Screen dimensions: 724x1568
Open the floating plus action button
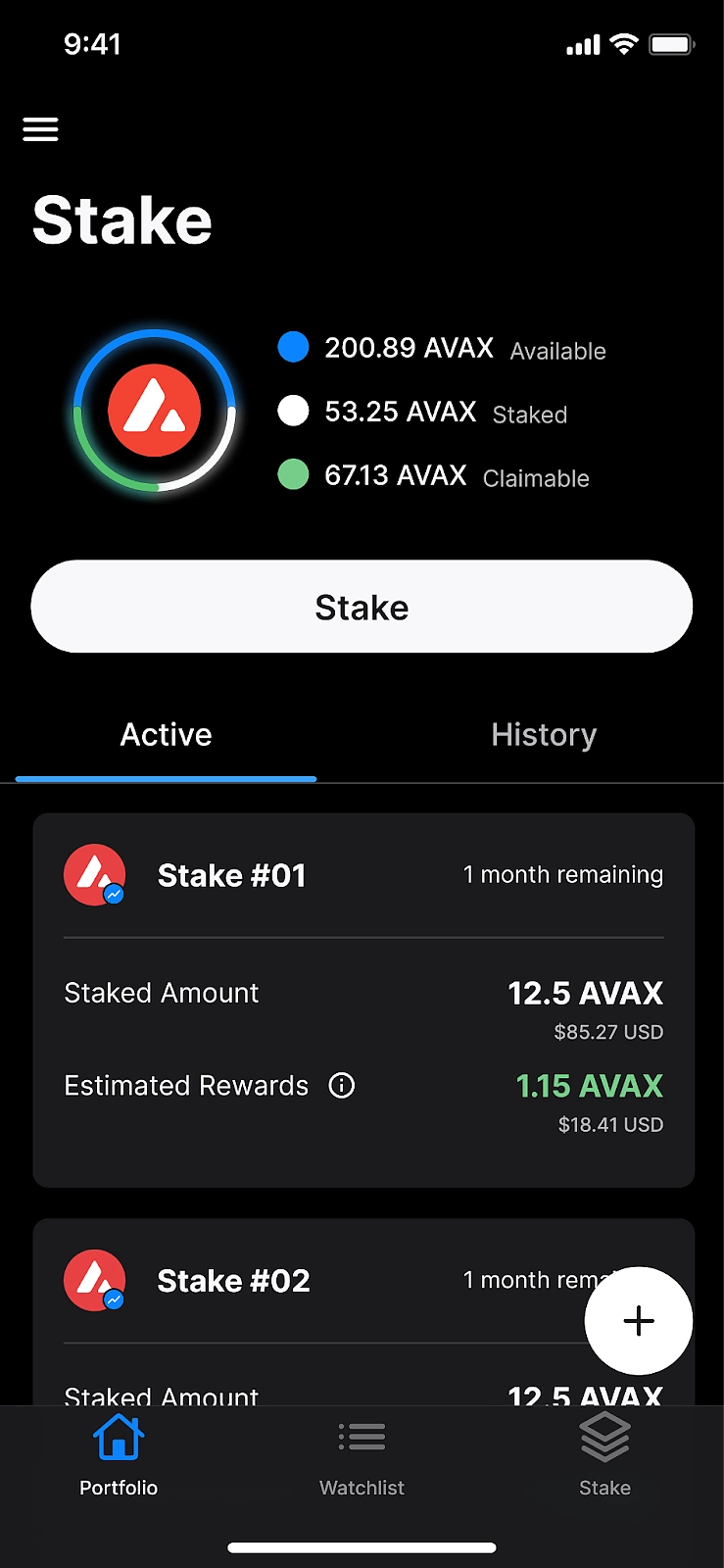pyautogui.click(x=639, y=1321)
